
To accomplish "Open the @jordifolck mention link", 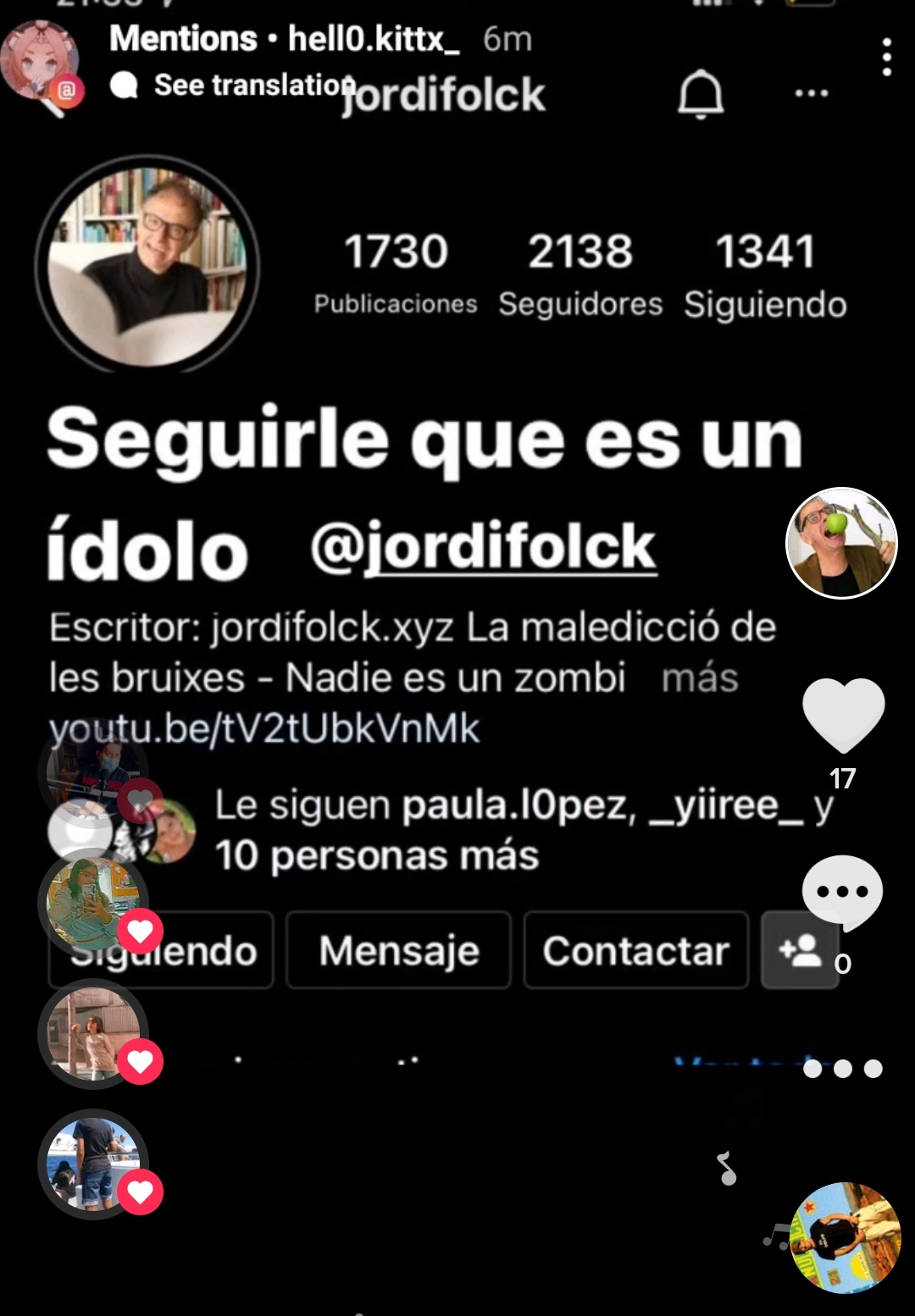I will coord(483,546).
